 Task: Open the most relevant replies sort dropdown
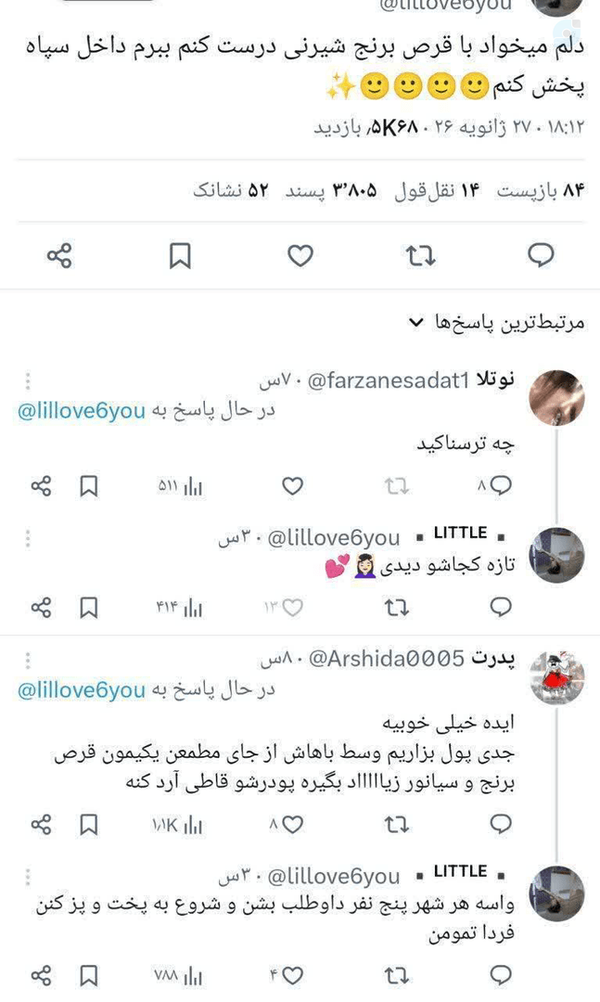click(x=496, y=322)
